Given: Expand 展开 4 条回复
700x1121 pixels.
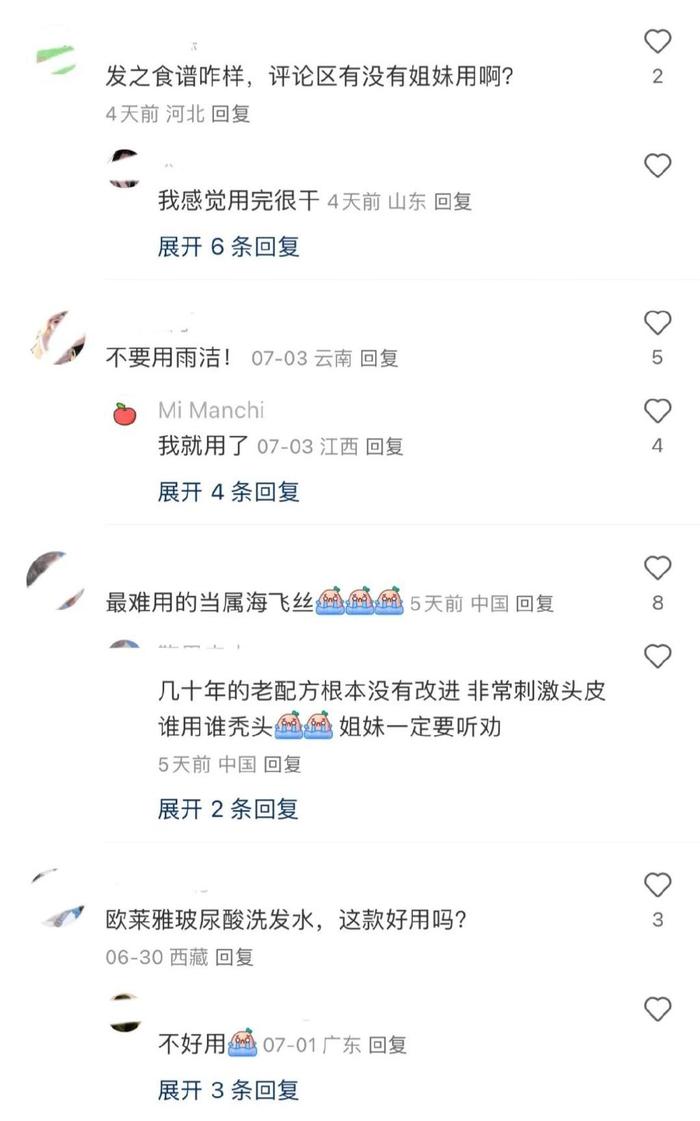Looking at the screenshot, I should (x=228, y=491).
